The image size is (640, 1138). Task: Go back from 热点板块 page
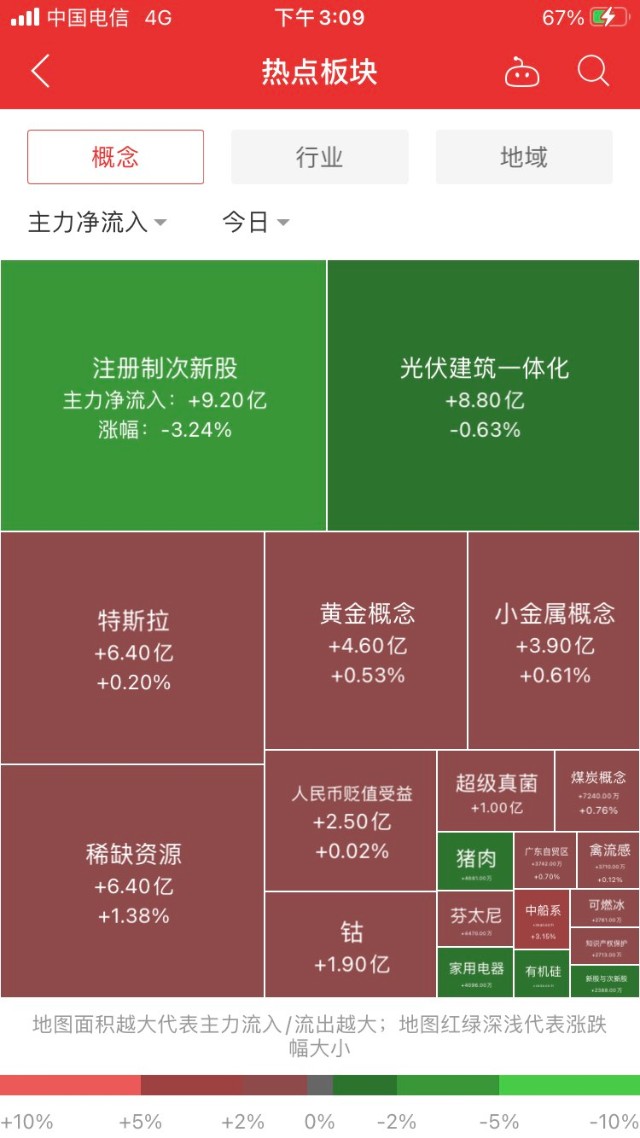pos(40,72)
